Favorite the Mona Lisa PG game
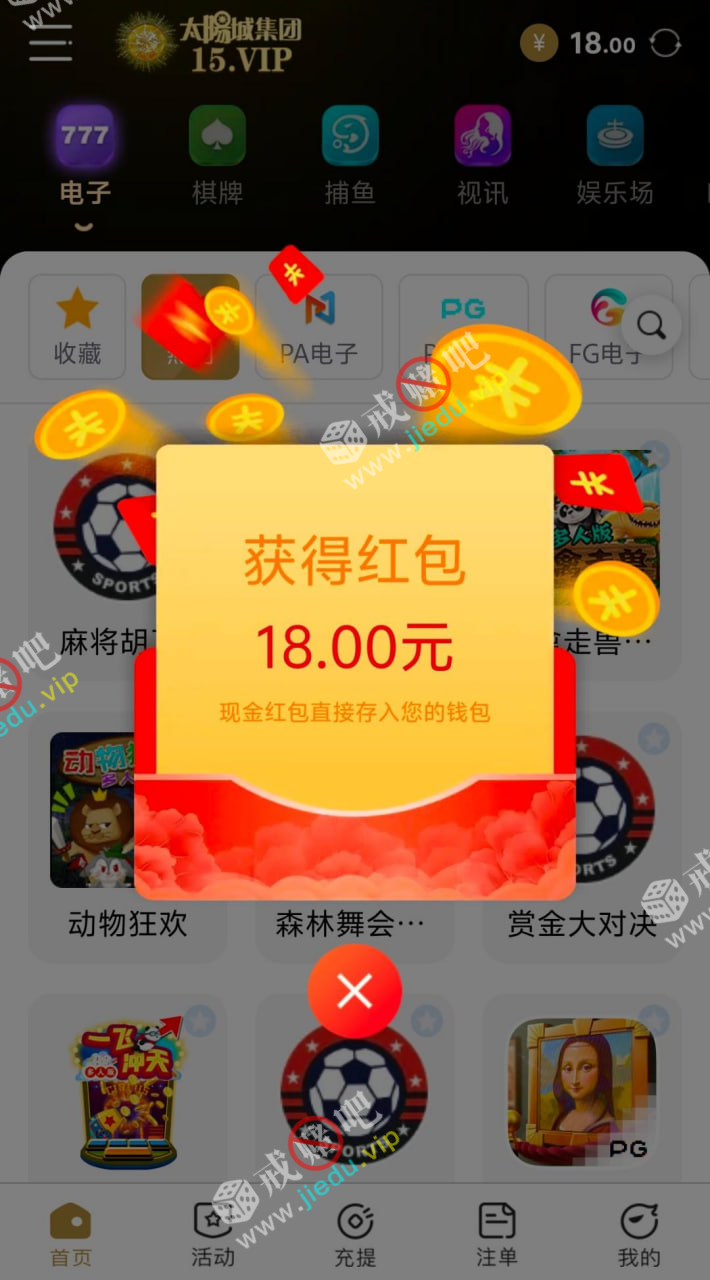 (654, 1021)
